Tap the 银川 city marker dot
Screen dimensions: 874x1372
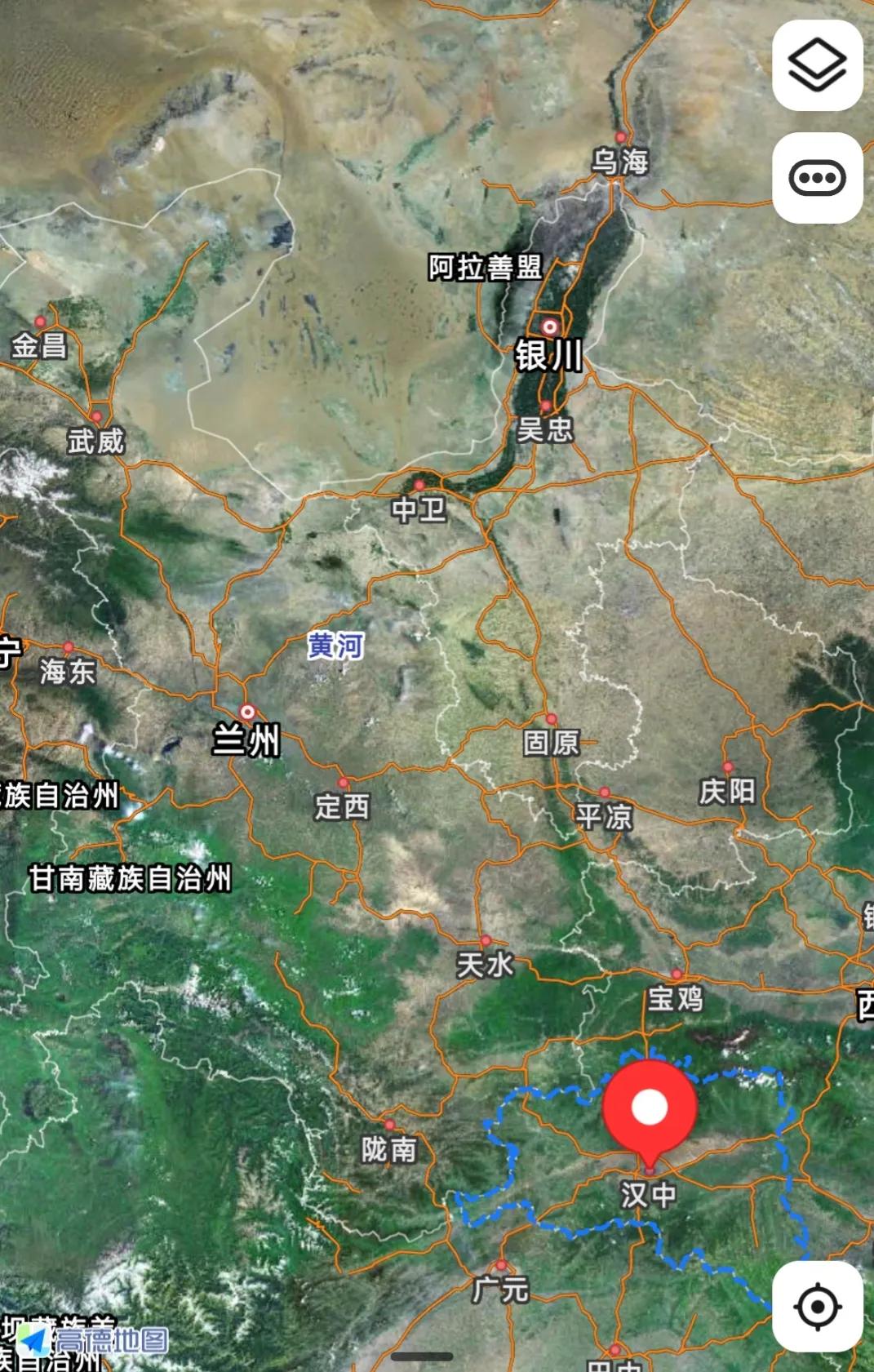(552, 326)
